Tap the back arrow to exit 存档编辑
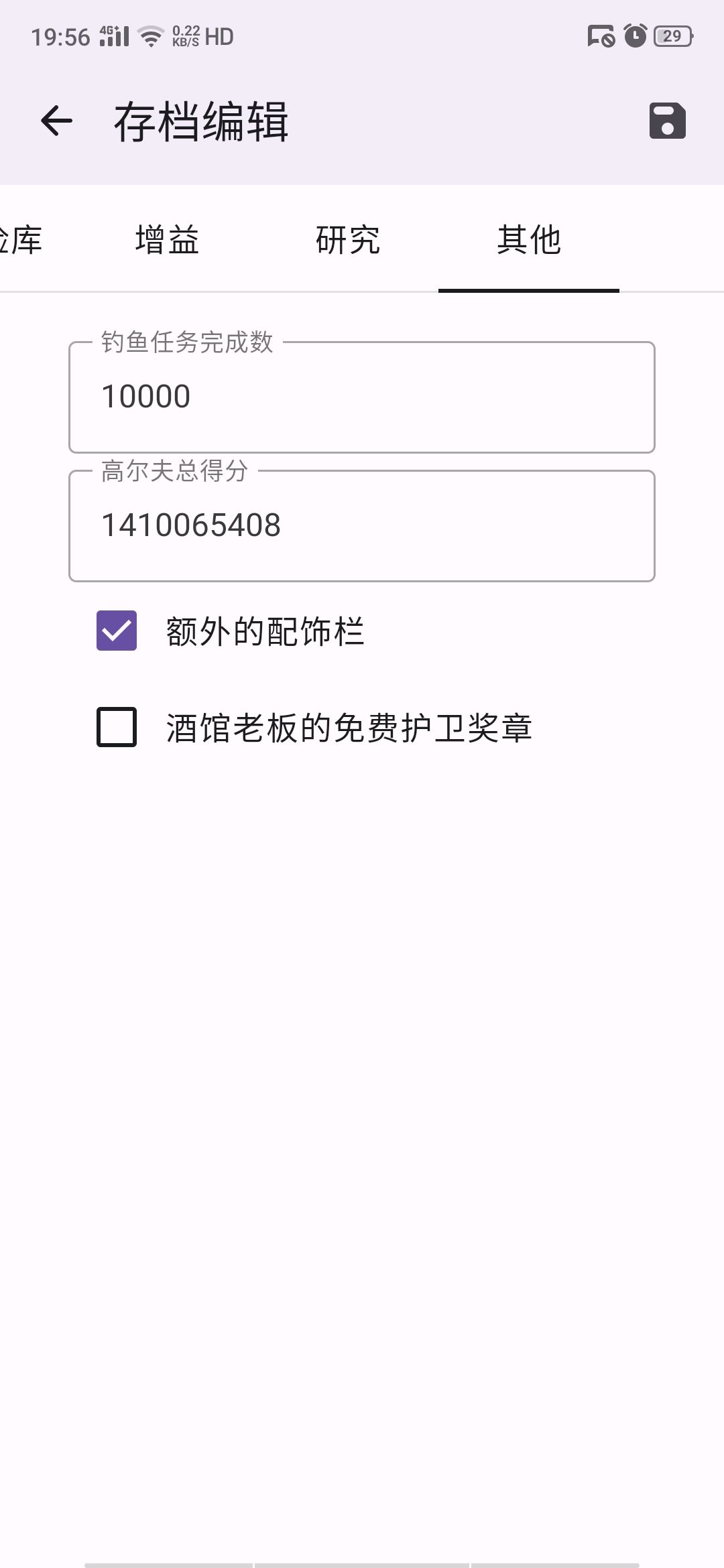Screen dimensions: 724x1568 point(56,122)
